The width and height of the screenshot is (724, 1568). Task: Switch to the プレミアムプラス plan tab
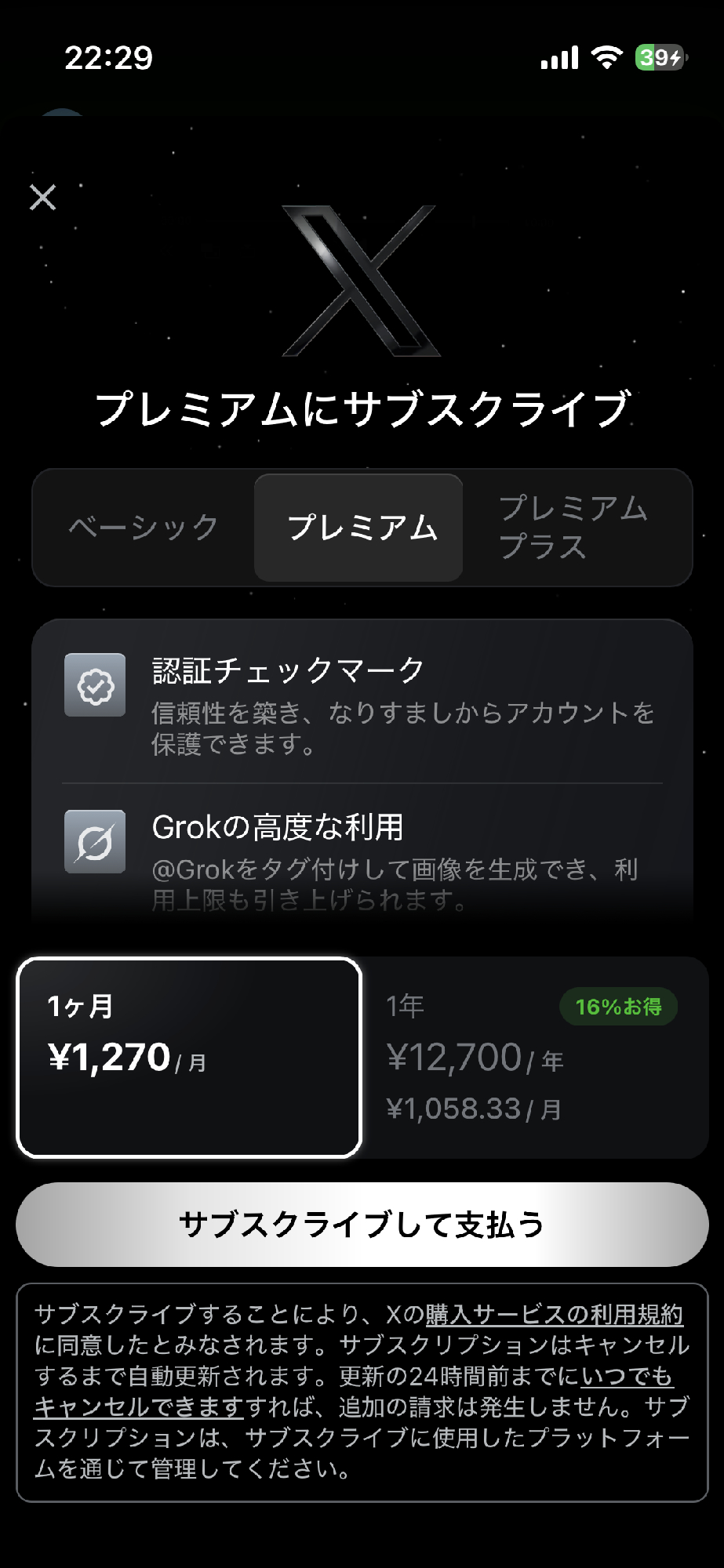click(574, 528)
